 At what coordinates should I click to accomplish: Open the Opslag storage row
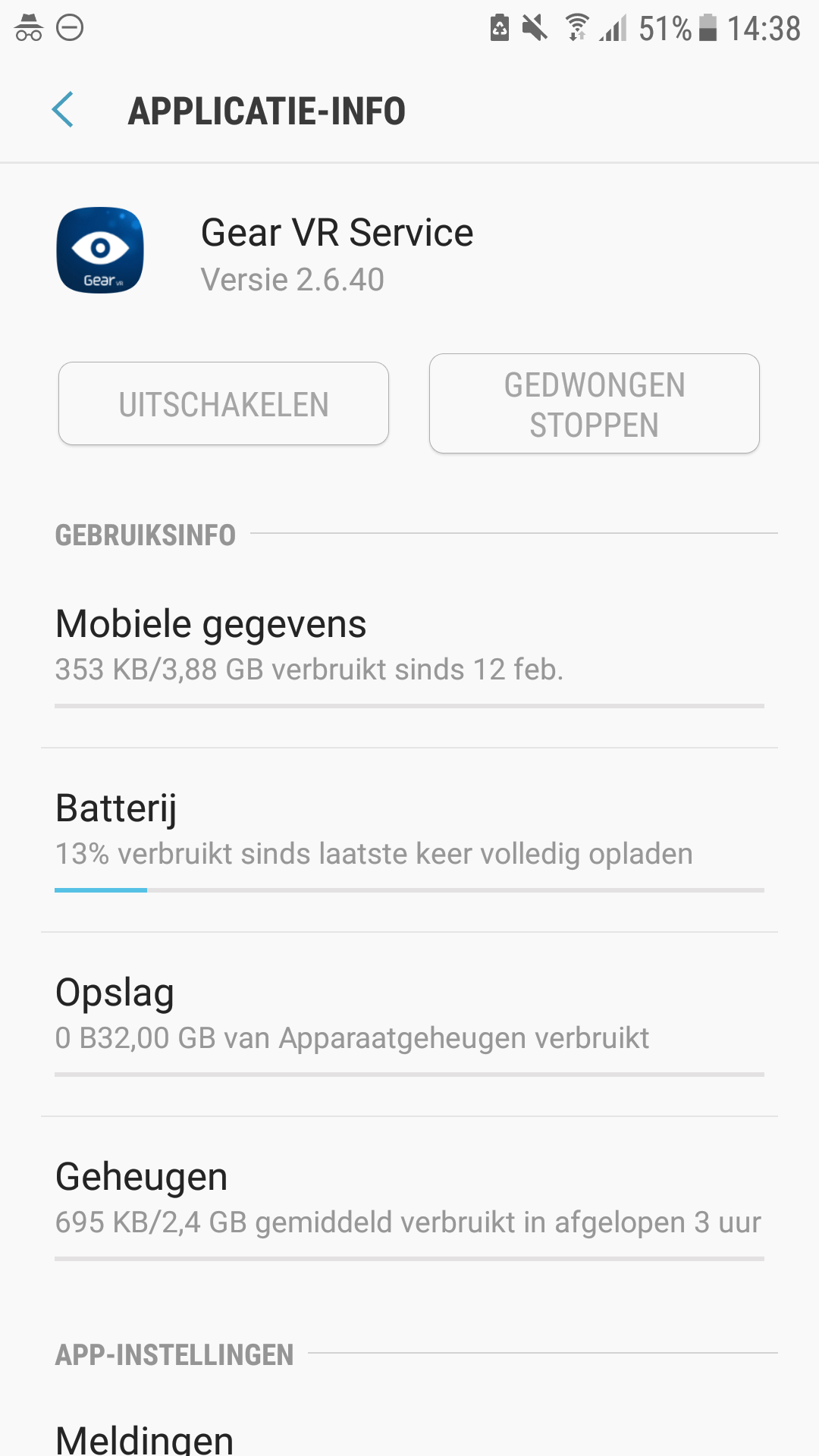pyautogui.click(x=409, y=1013)
